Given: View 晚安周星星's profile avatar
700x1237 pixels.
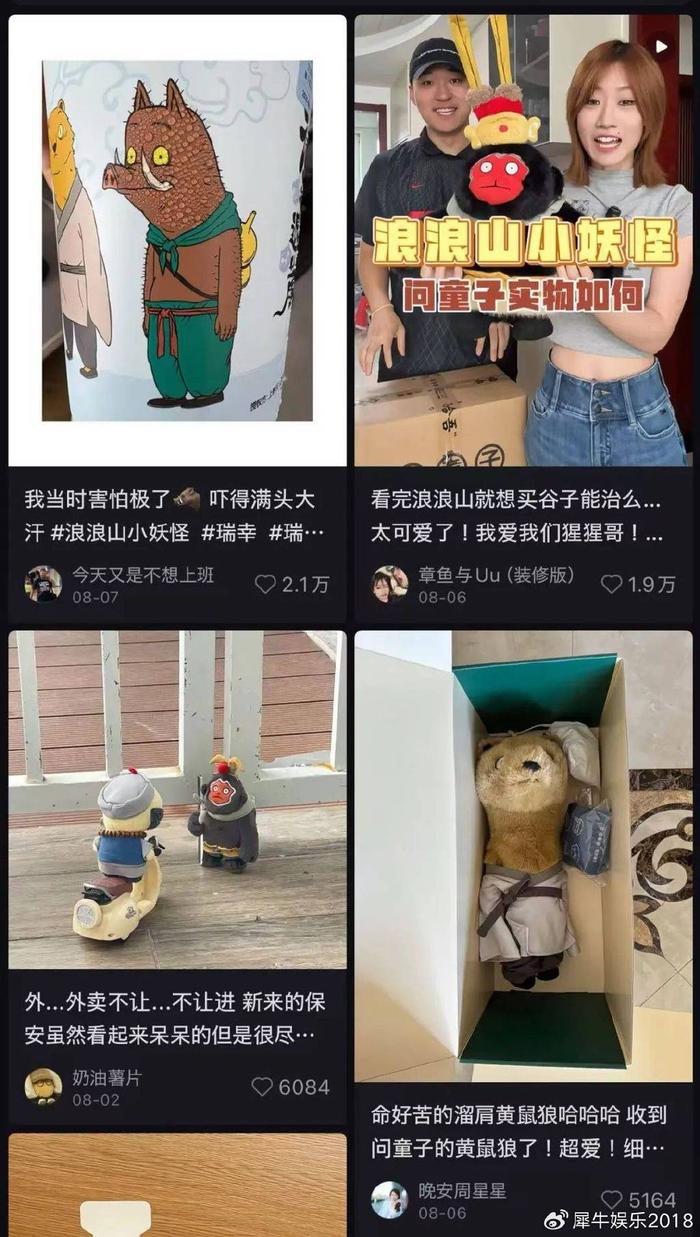Looking at the screenshot, I should (389, 1199).
